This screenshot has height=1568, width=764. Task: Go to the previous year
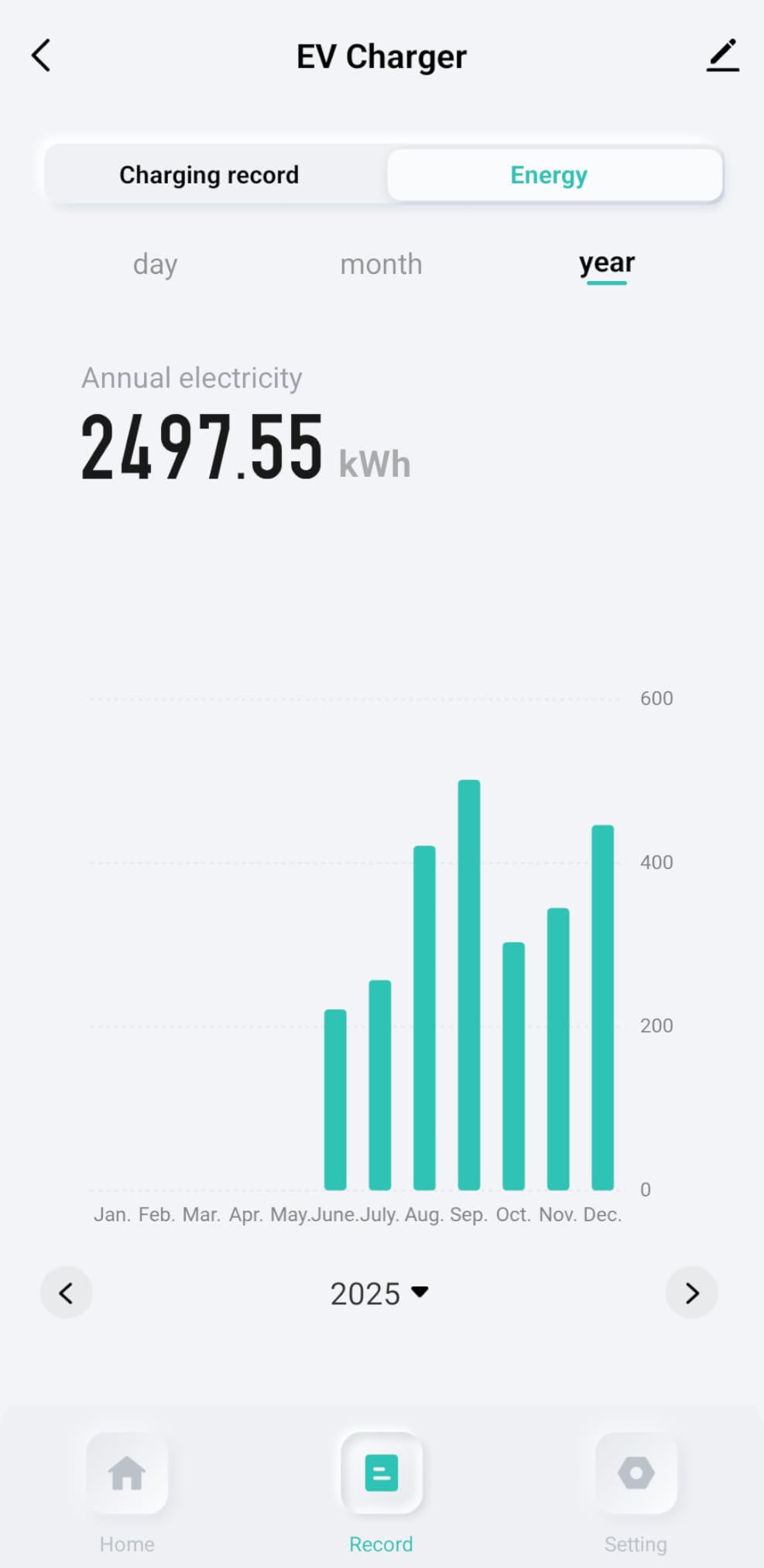click(67, 1292)
